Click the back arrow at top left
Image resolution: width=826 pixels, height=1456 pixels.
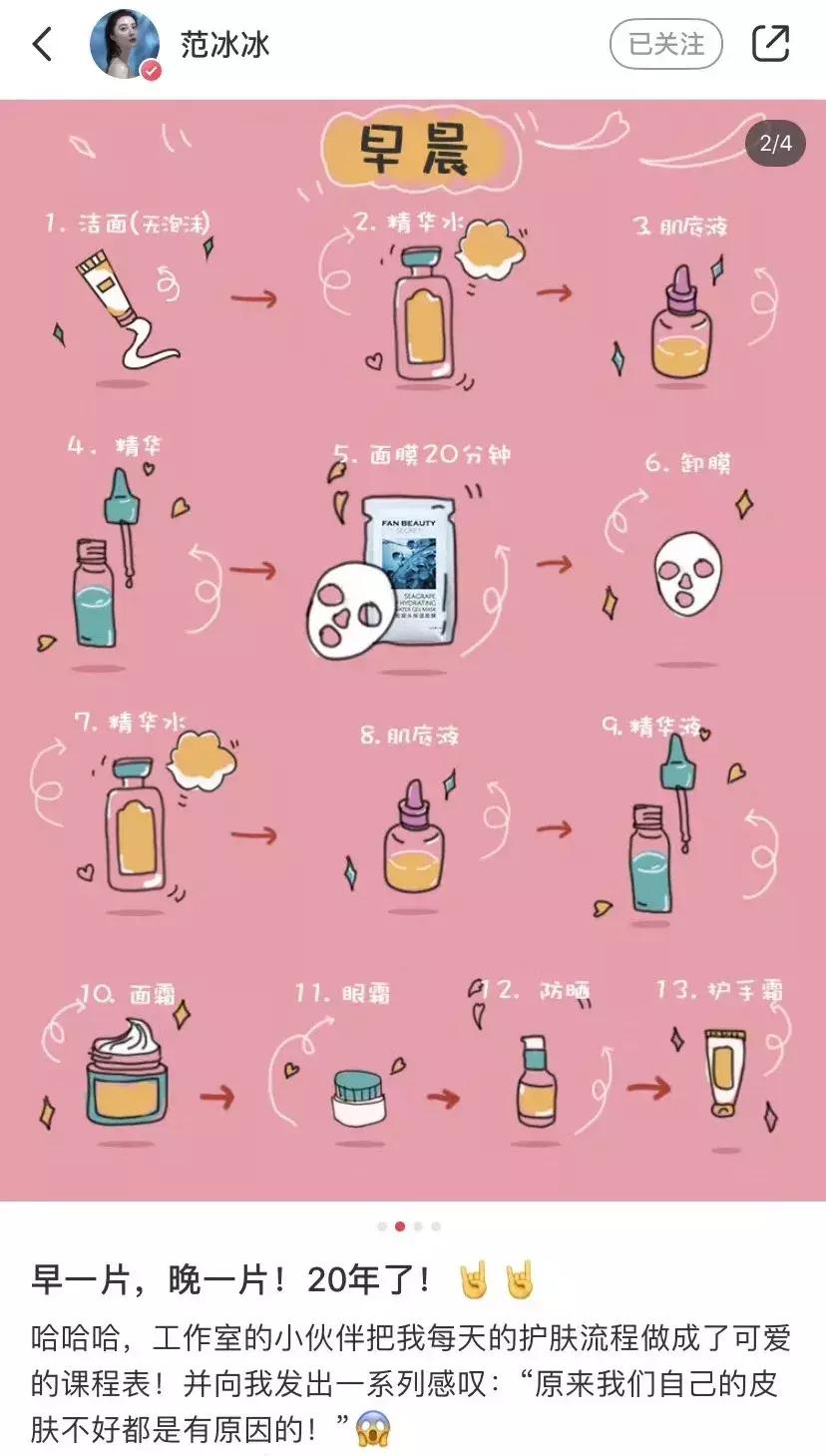42,44
